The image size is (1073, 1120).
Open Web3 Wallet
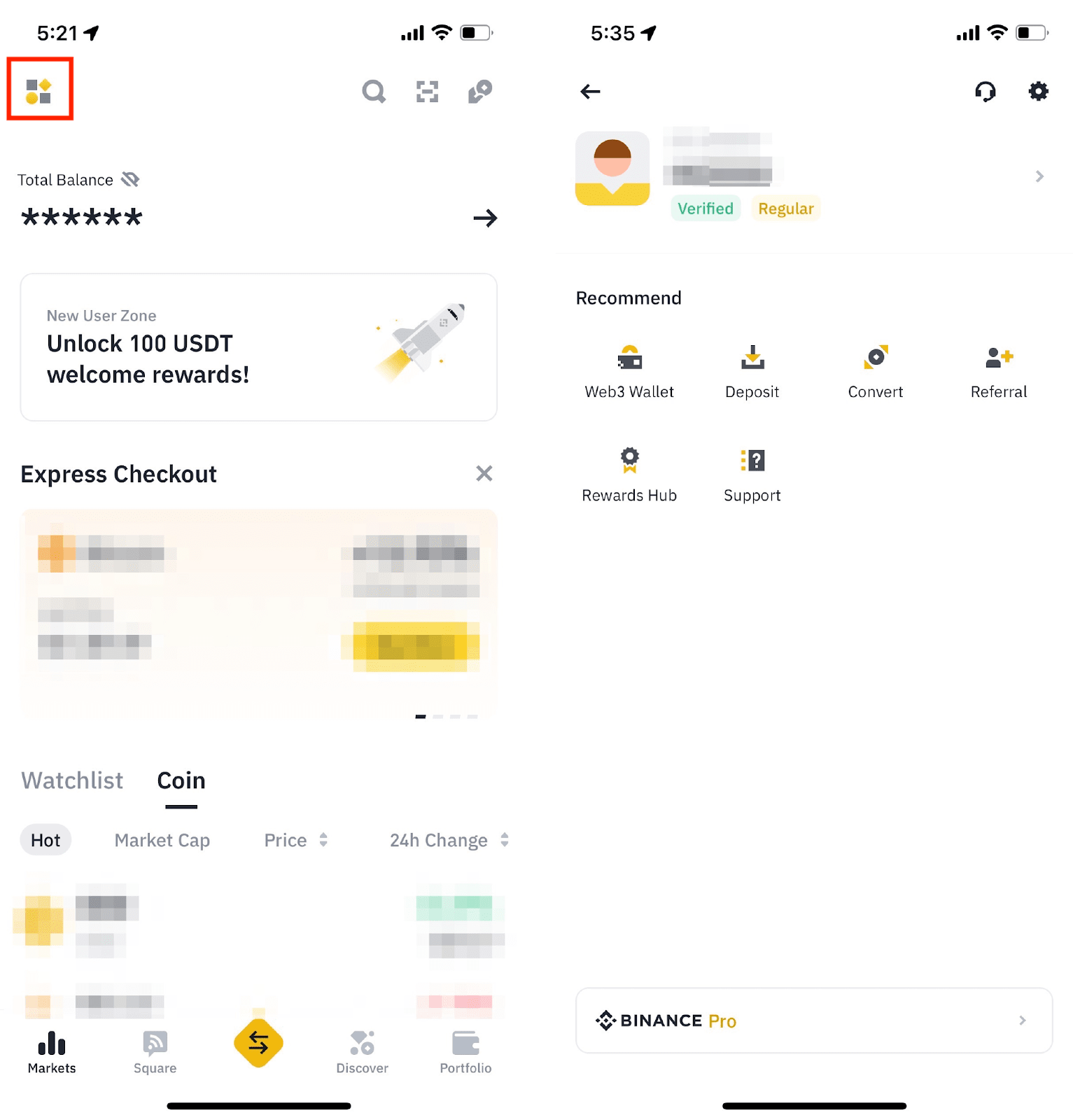629,371
